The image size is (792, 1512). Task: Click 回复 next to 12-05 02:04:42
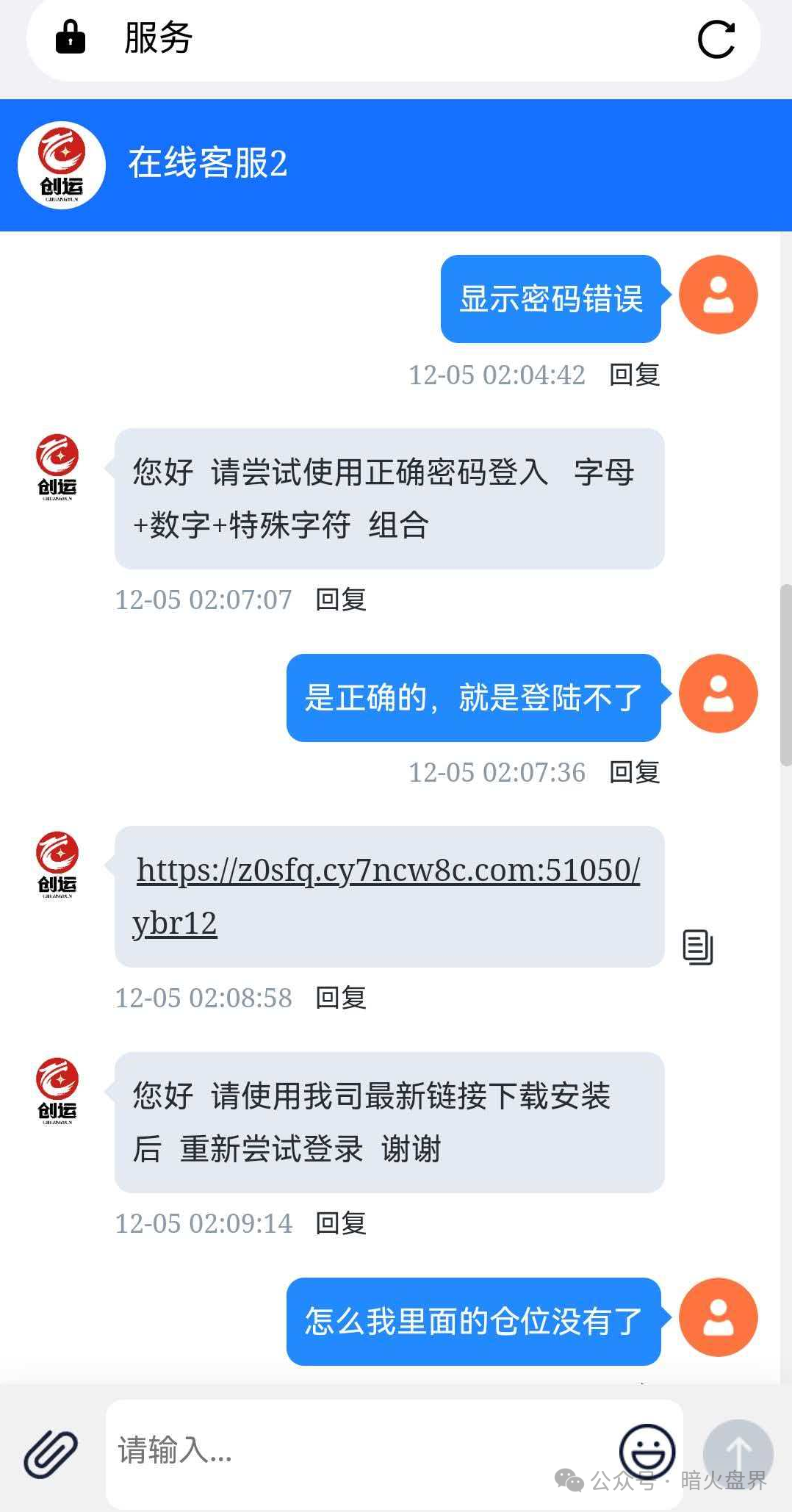pos(633,375)
